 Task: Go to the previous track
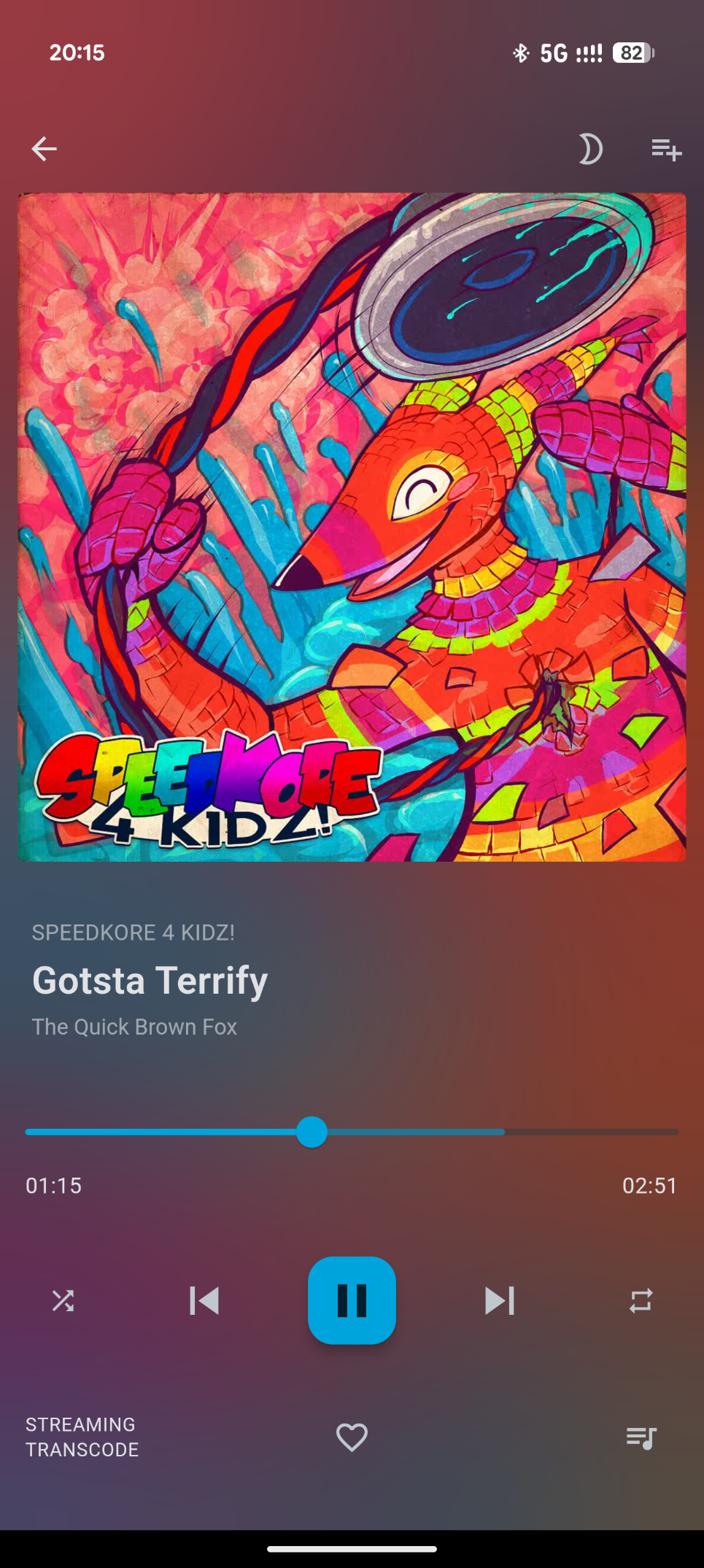tap(204, 1300)
